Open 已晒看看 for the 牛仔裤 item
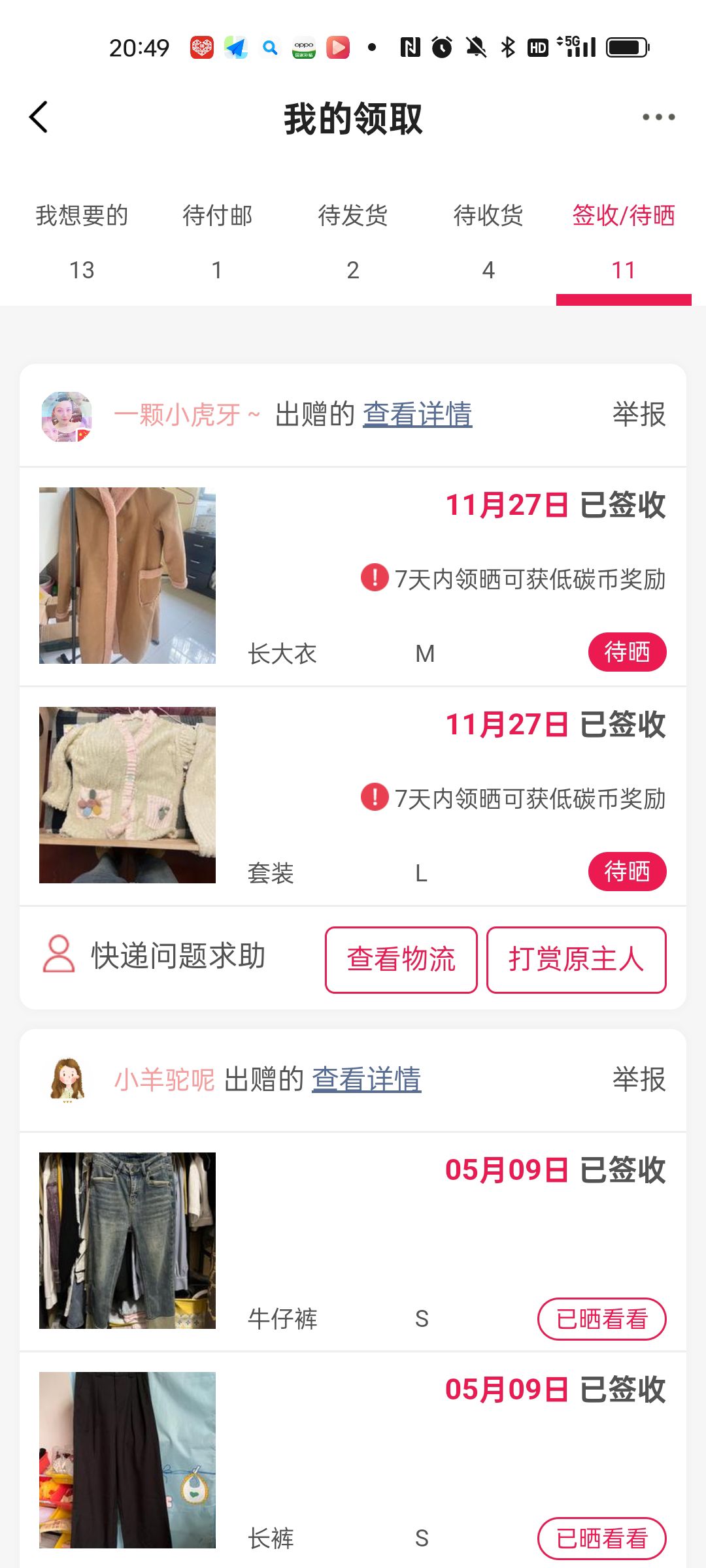 click(x=601, y=1319)
